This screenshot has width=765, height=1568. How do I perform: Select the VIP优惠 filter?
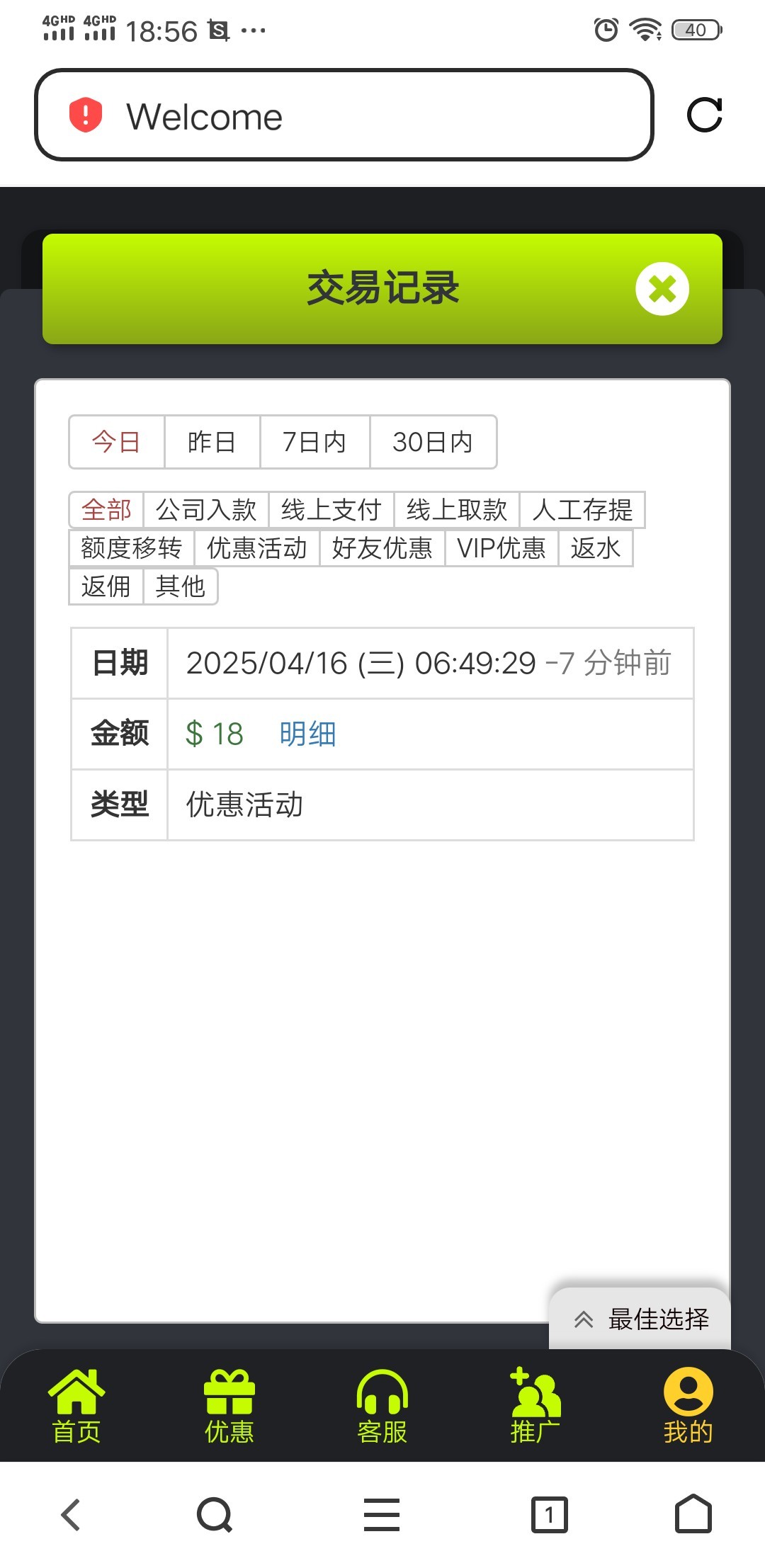pyautogui.click(x=501, y=548)
